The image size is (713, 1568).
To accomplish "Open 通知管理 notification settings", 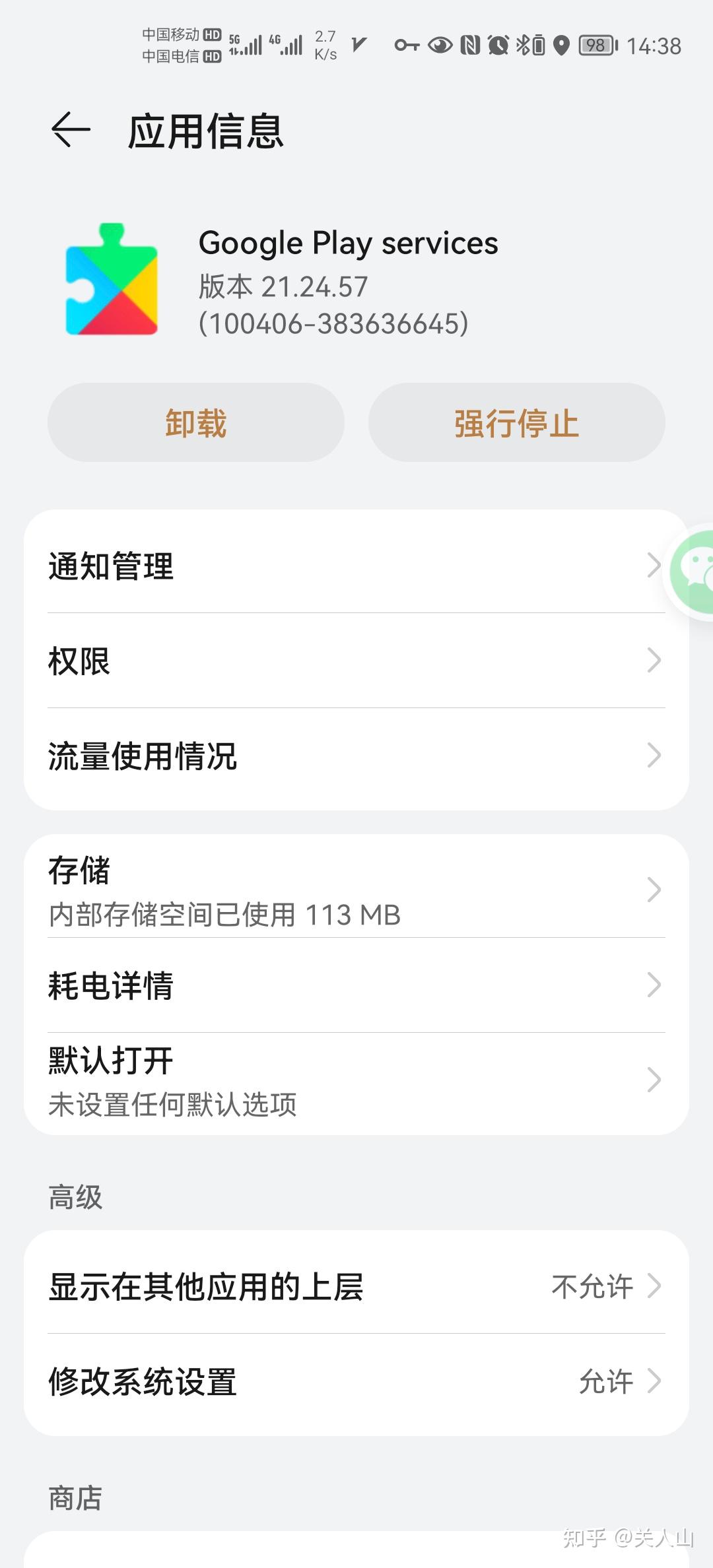I will pos(356,566).
